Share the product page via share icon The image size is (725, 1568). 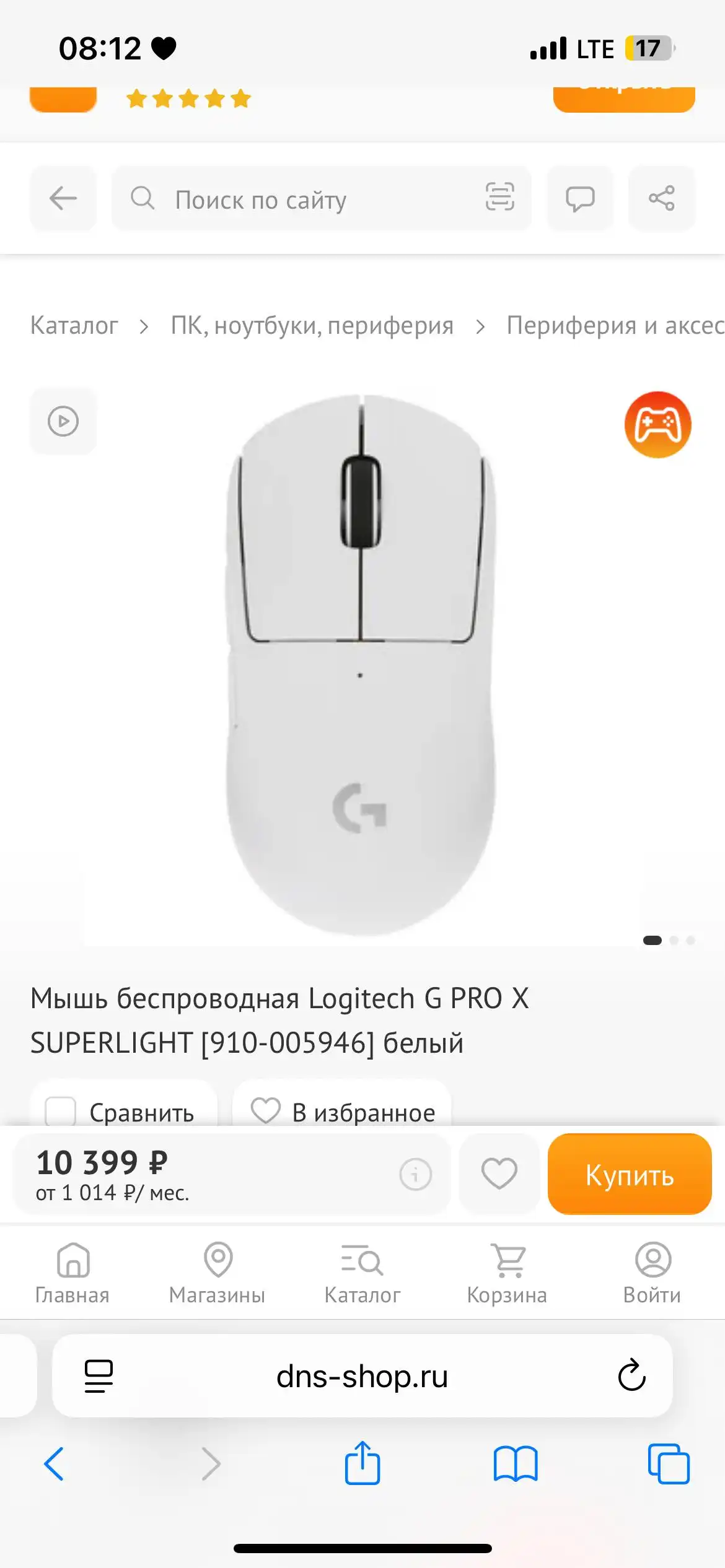point(661,199)
